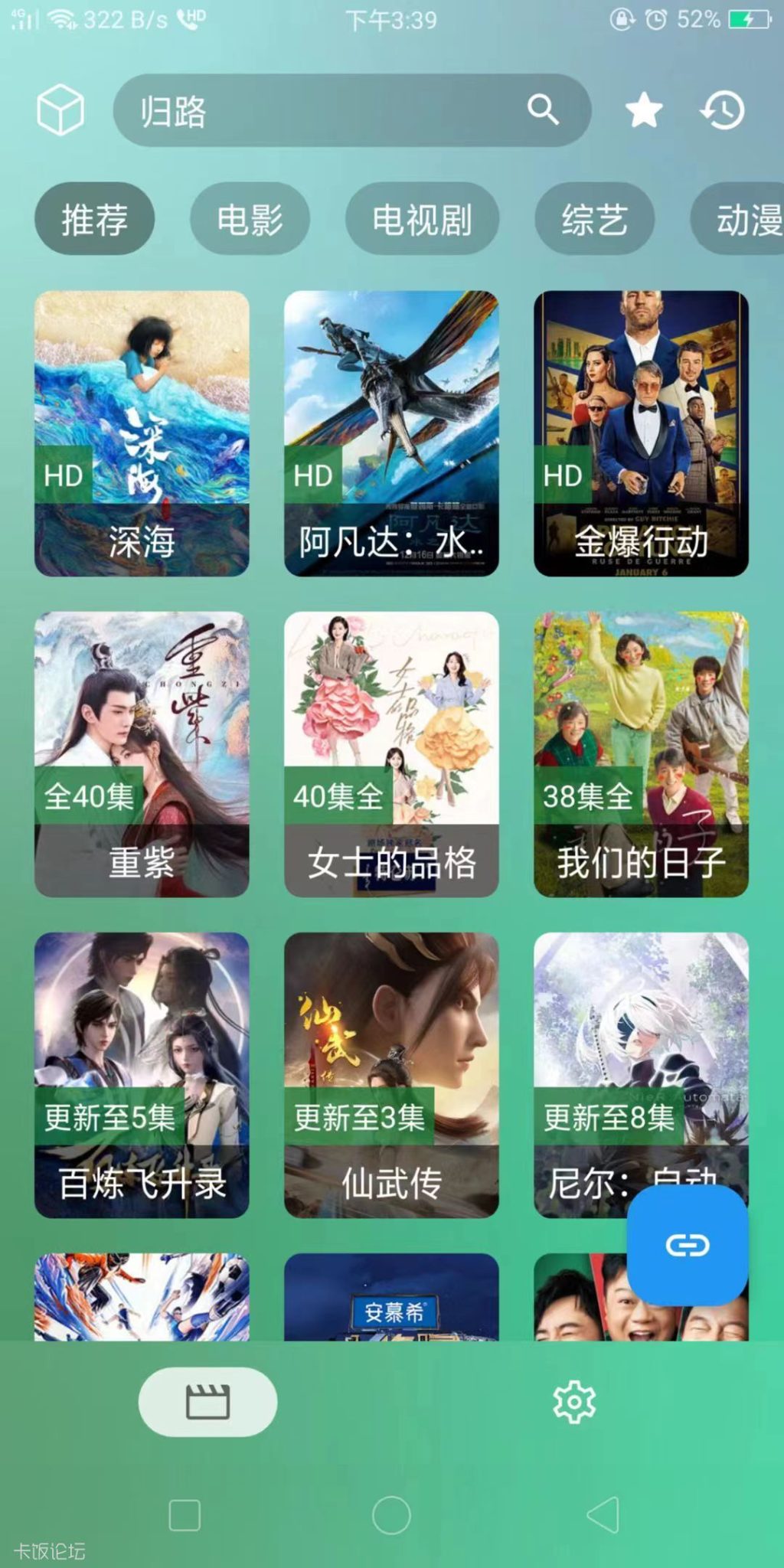
Task: Tap the search input containing 归路
Action: pyautogui.click(x=306, y=110)
